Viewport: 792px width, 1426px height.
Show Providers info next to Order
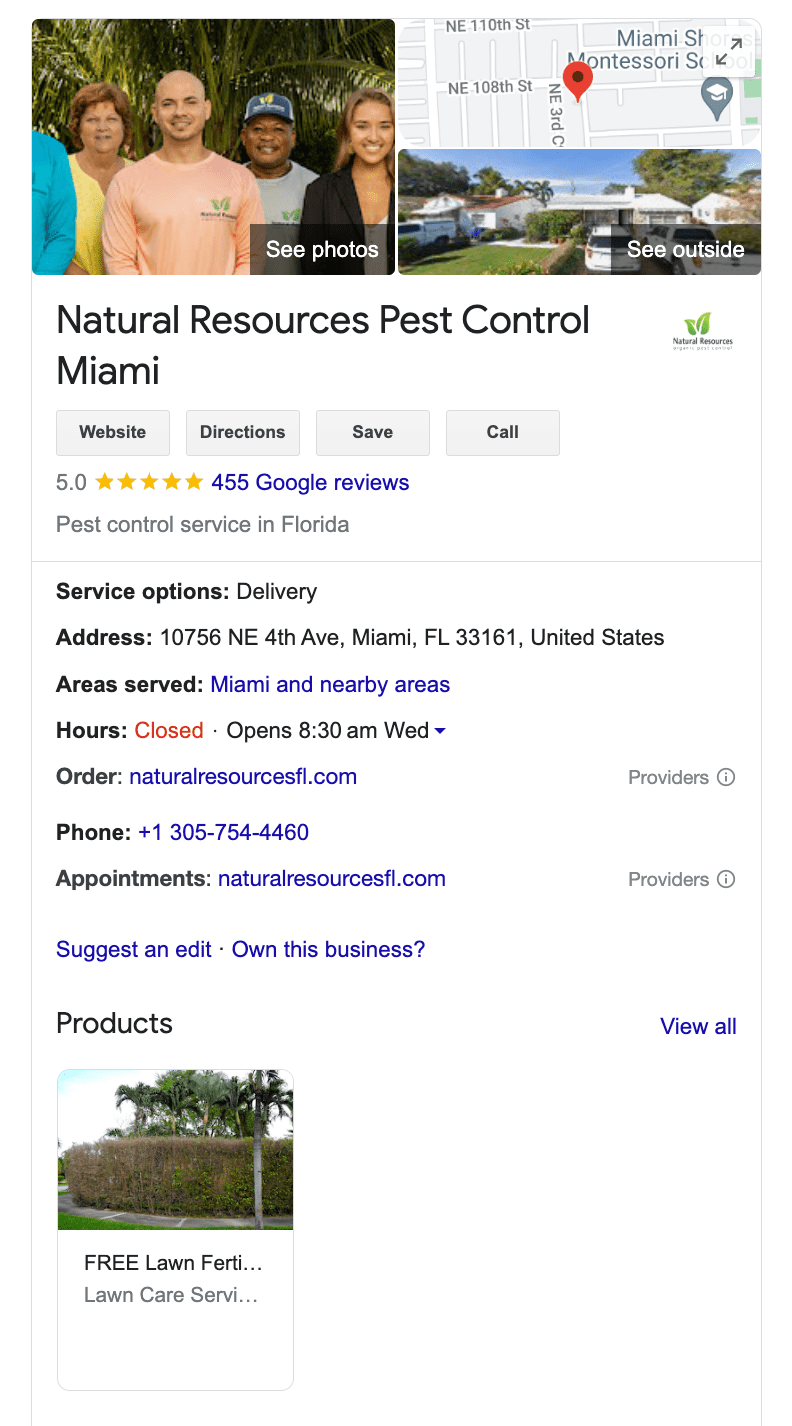coord(682,777)
